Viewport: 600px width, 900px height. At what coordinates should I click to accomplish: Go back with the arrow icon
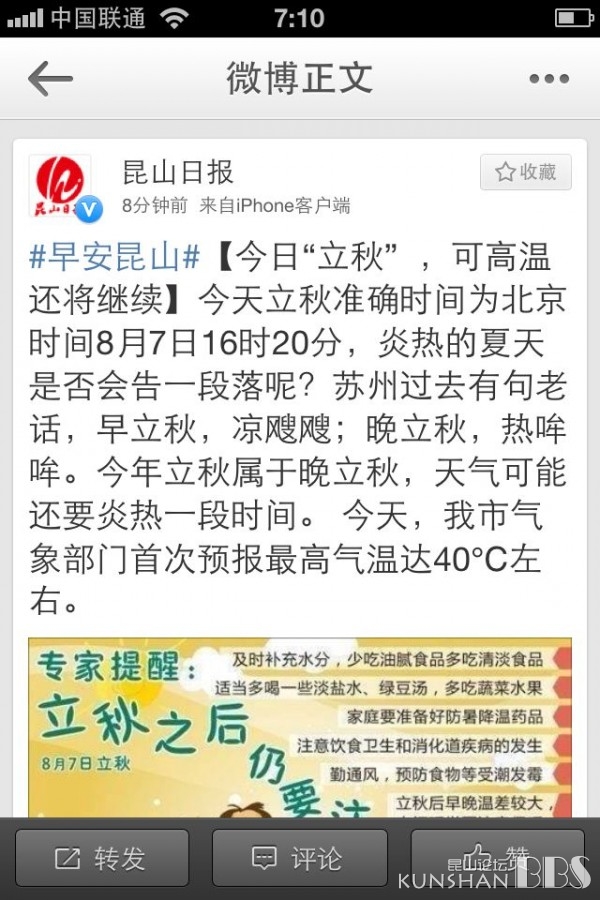click(51, 79)
